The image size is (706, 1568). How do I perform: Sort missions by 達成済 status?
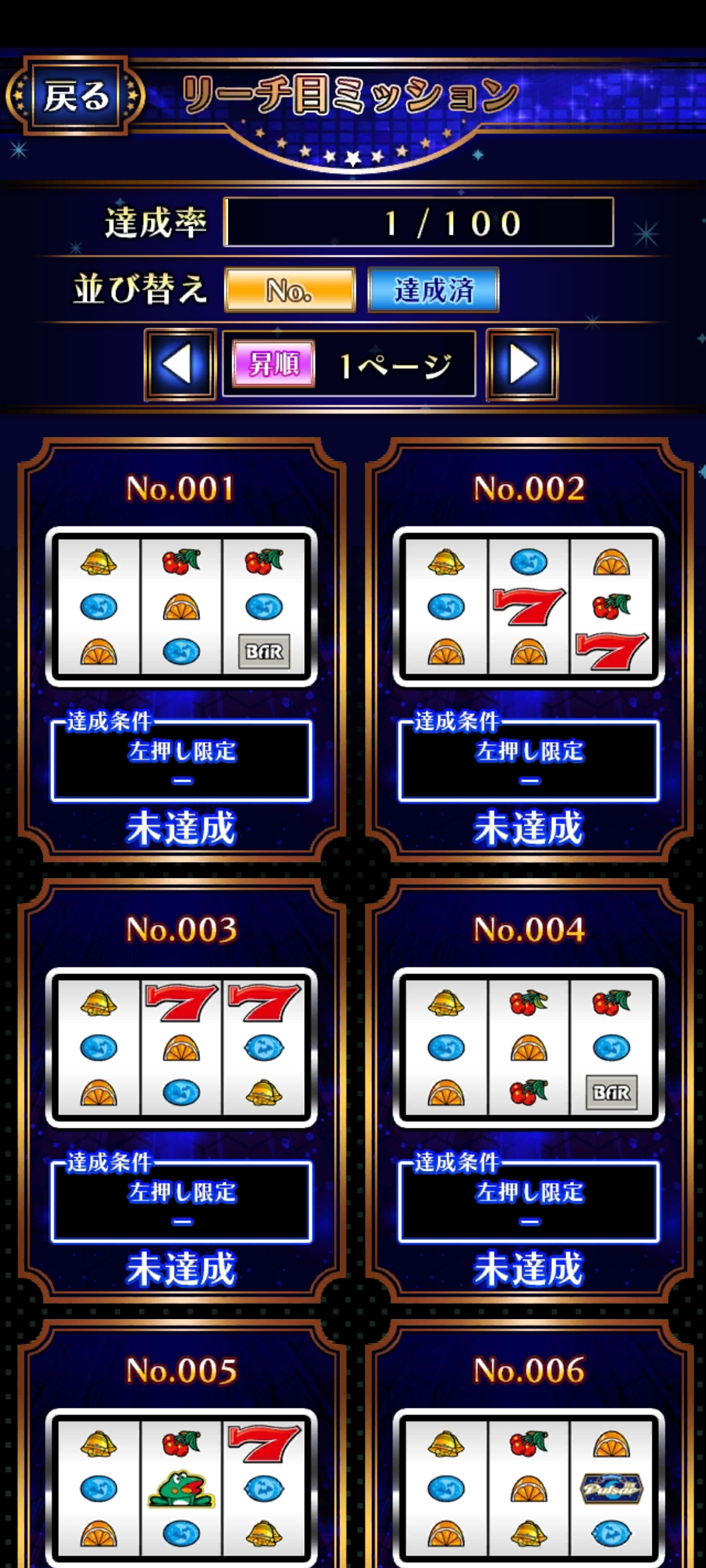[433, 290]
